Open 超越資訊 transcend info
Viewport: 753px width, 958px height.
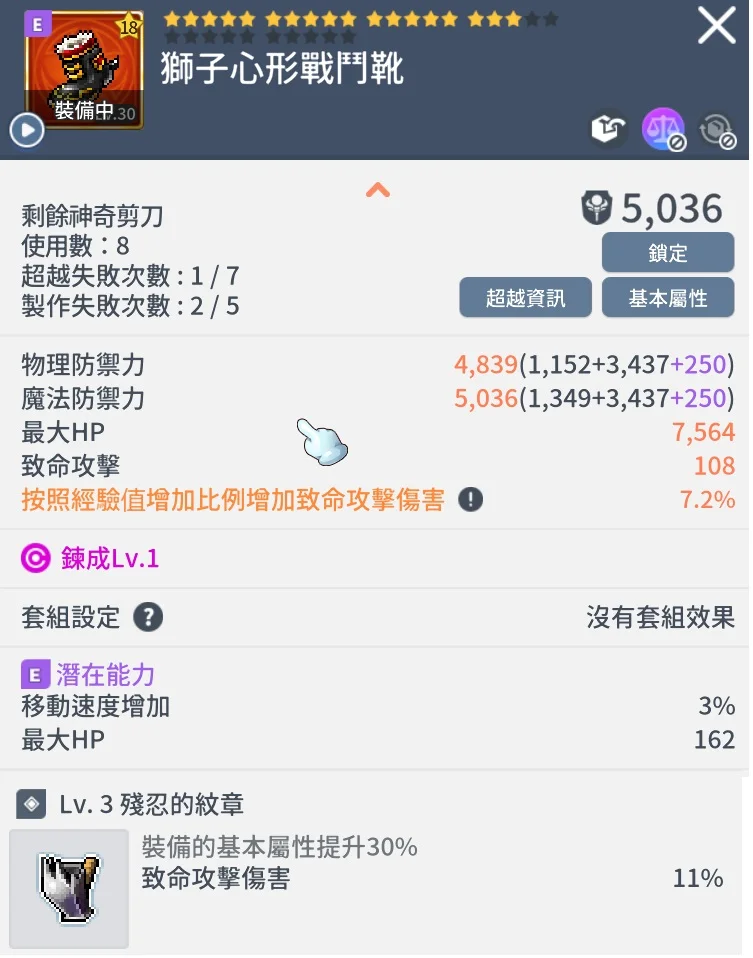pyautogui.click(x=525, y=298)
